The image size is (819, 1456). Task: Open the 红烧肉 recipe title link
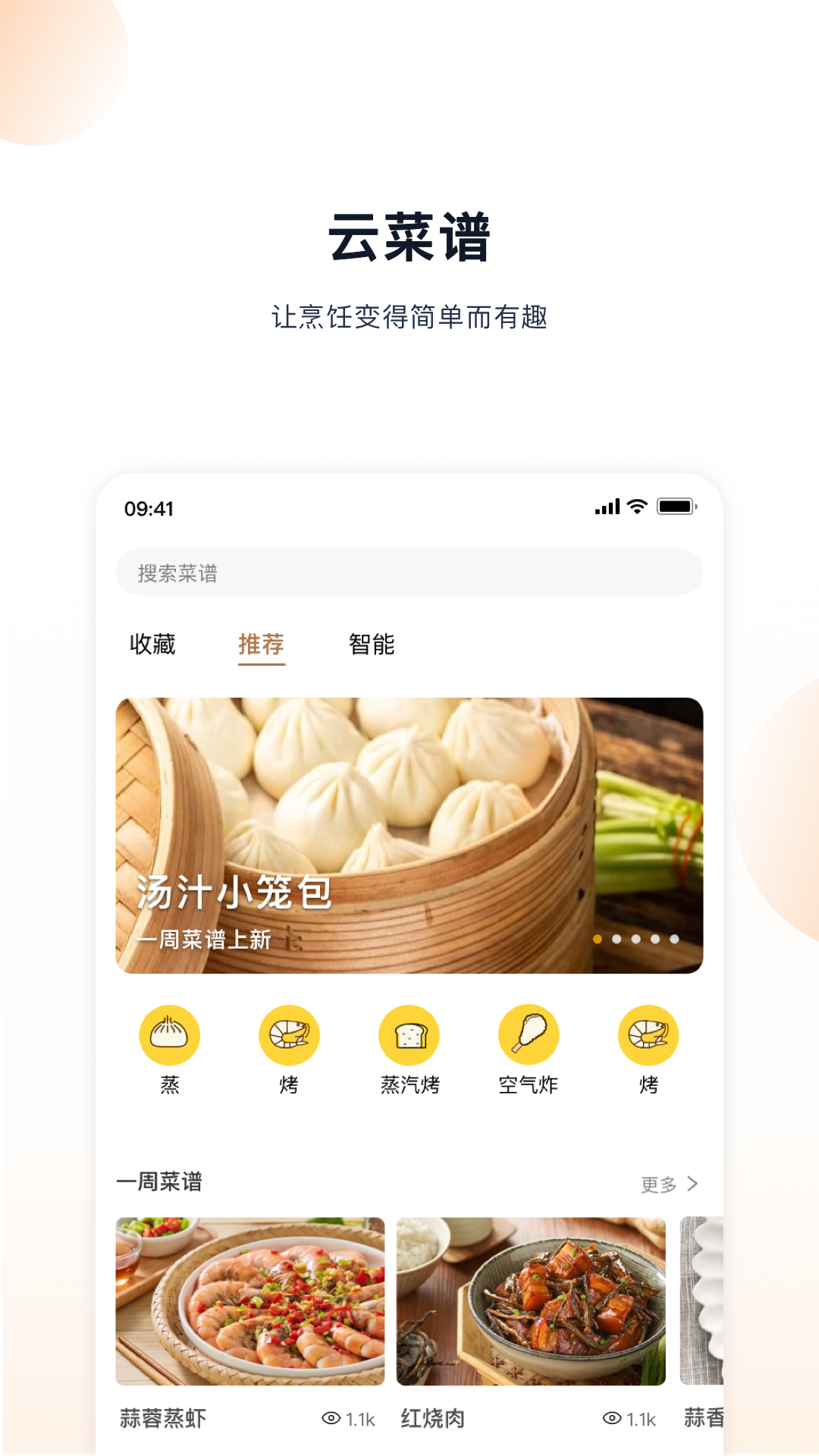[432, 1417]
